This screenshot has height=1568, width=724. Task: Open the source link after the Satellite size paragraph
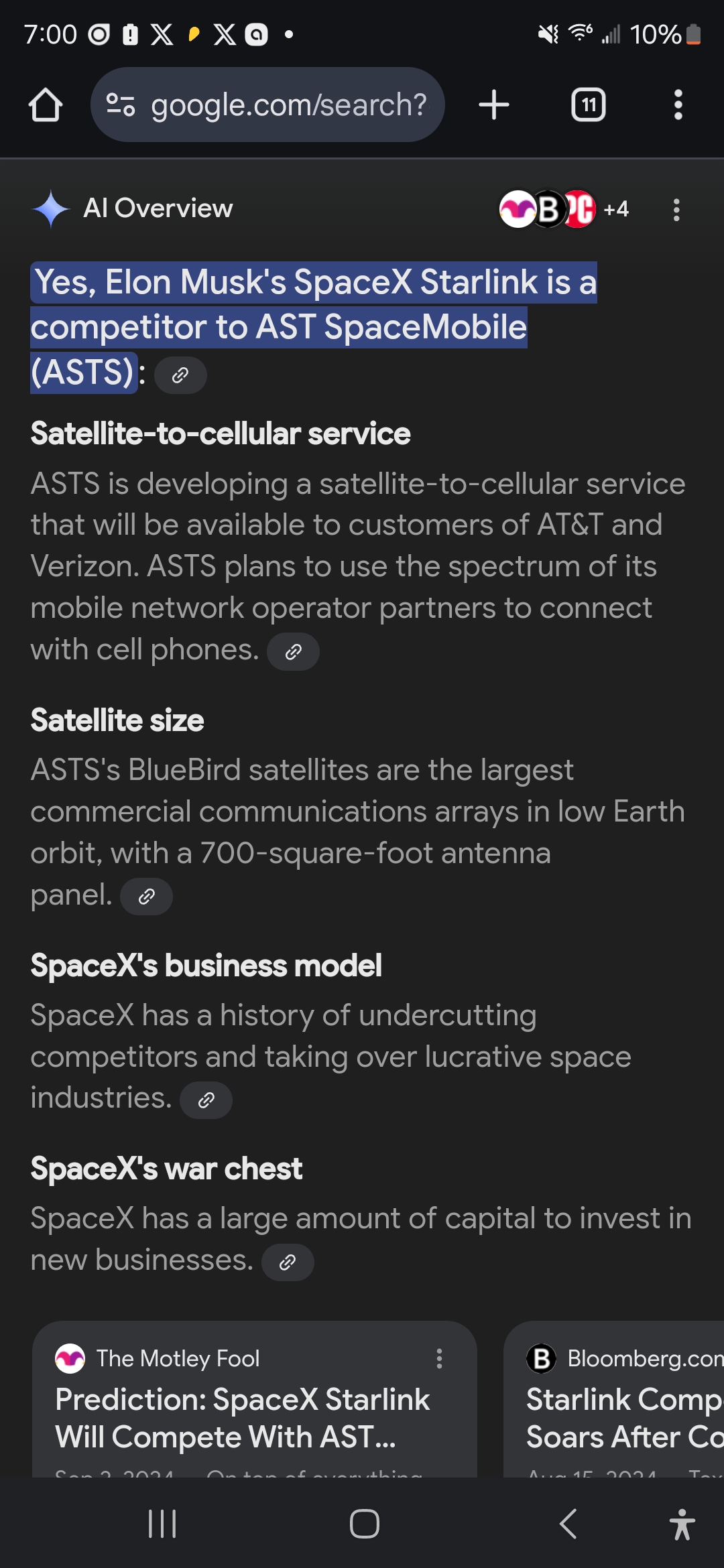pos(146,897)
